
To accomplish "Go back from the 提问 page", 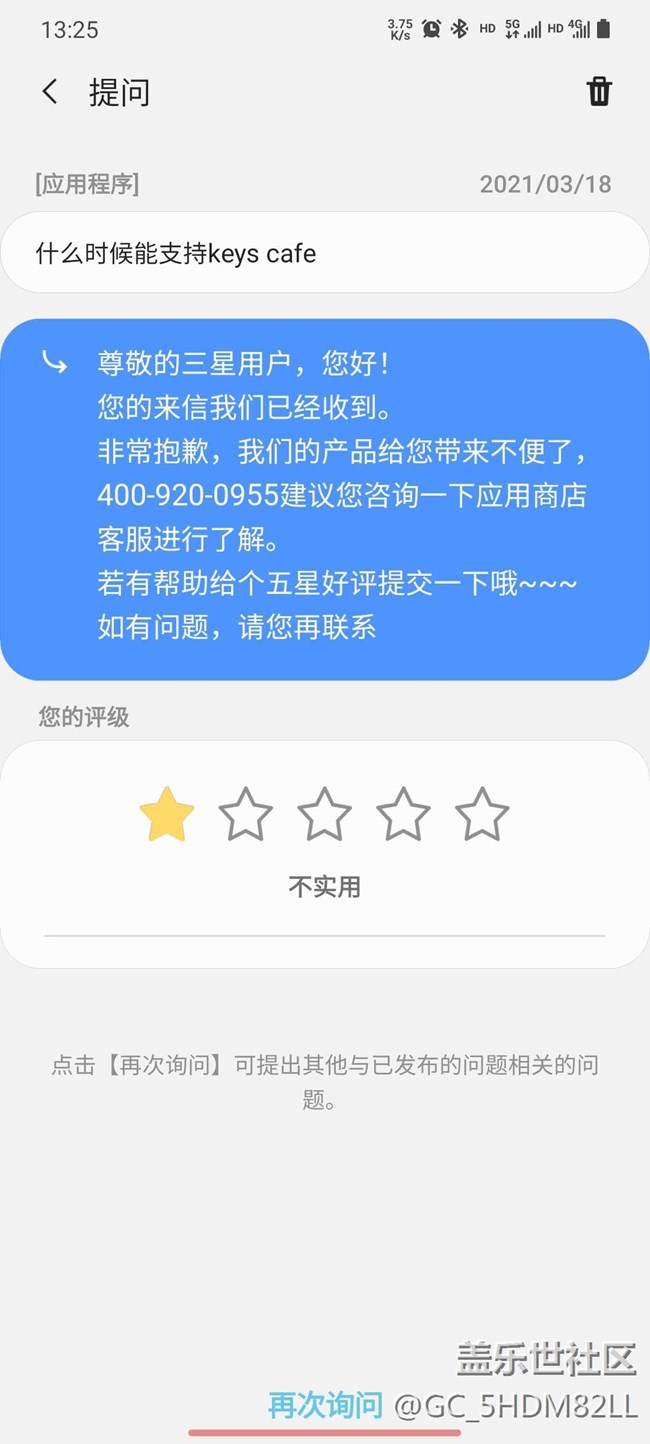I will pyautogui.click(x=49, y=92).
